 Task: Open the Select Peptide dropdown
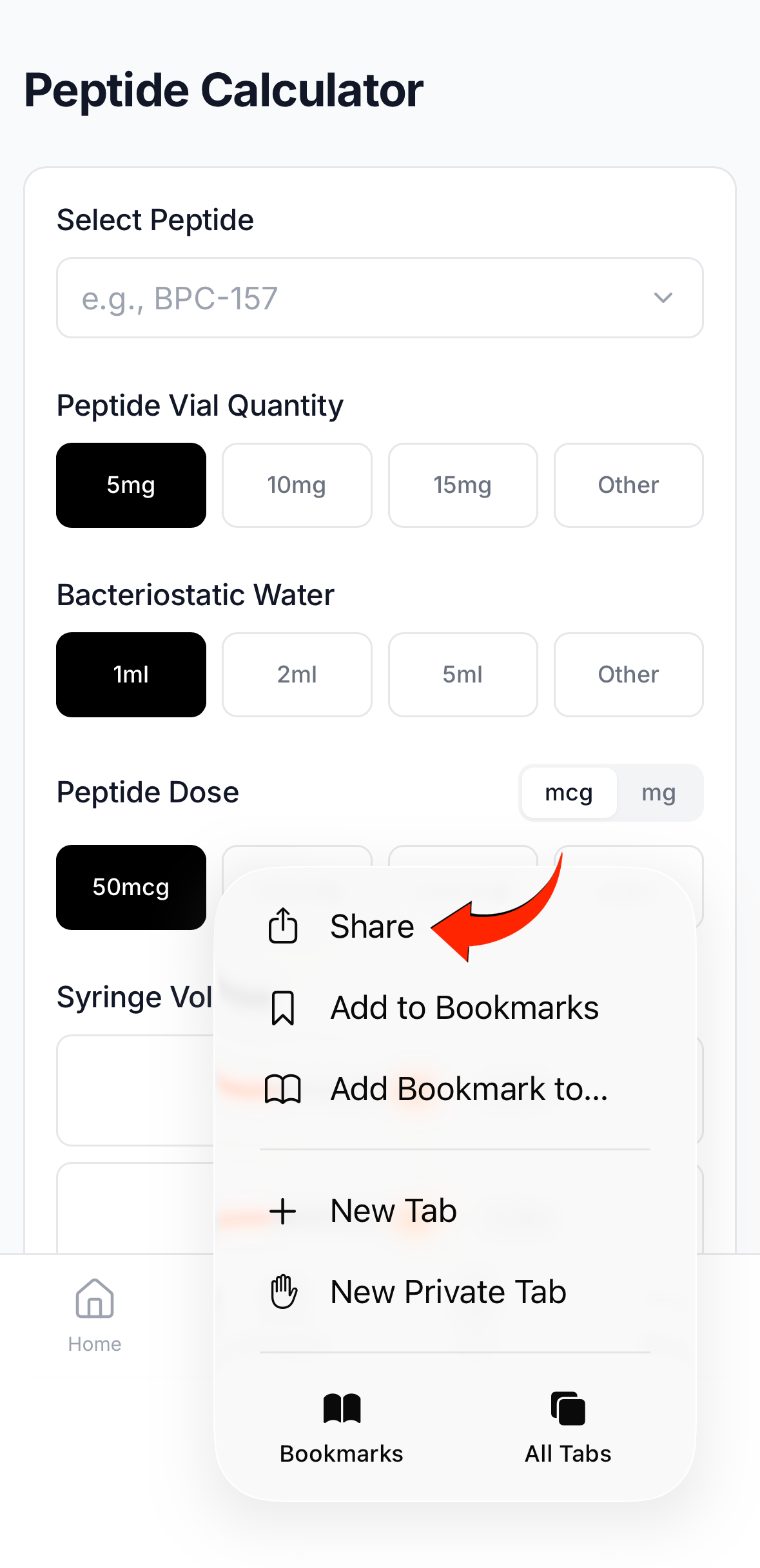380,298
